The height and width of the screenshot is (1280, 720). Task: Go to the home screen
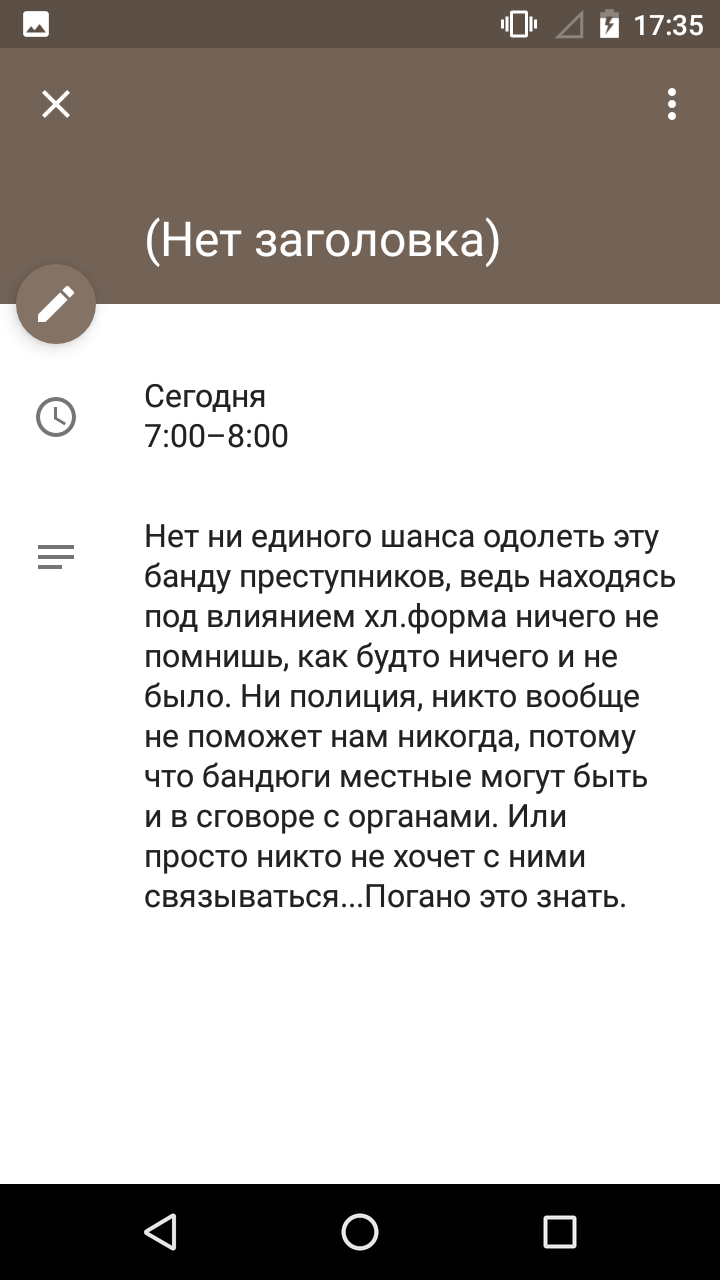[360, 1232]
